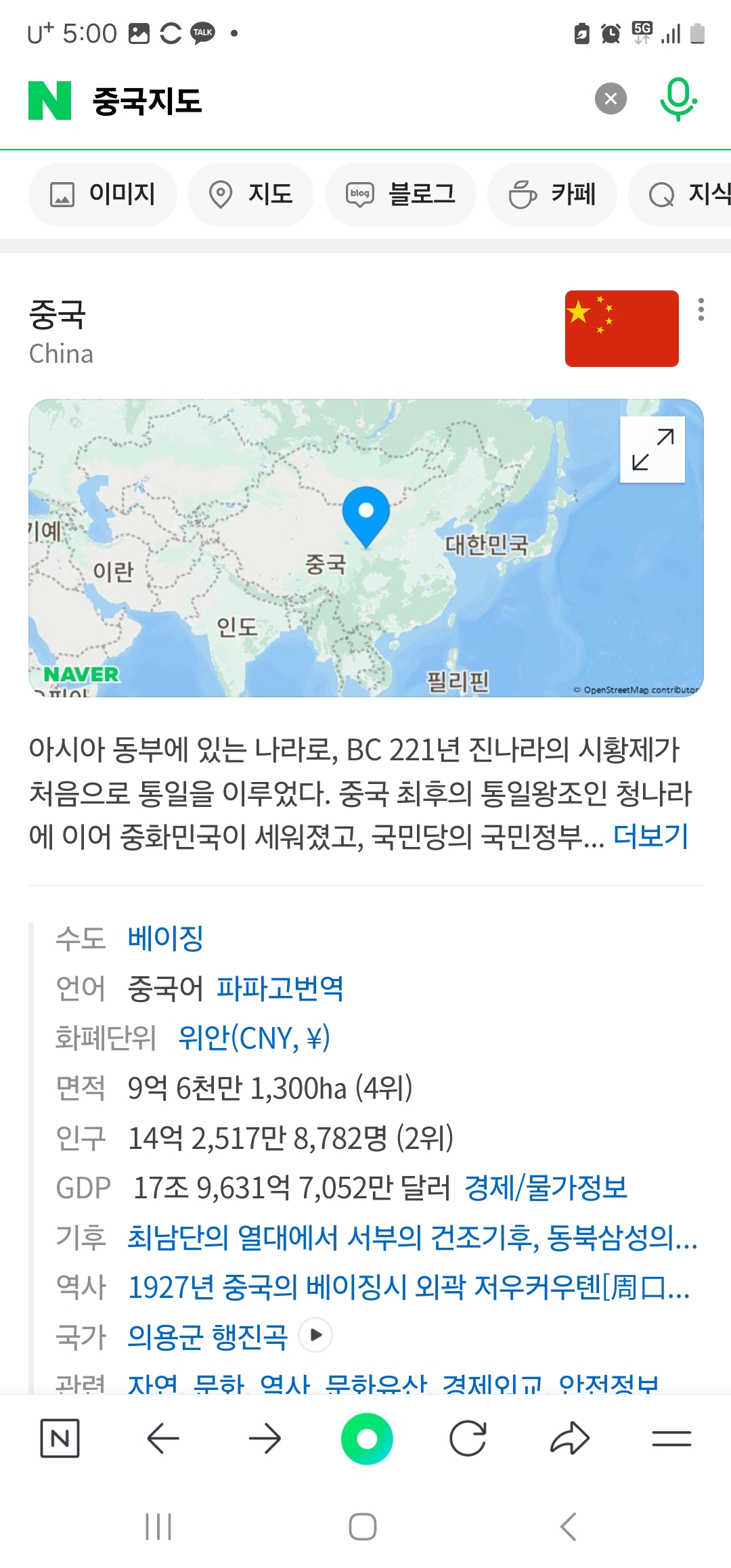Go to Naver home via N icon
The height and width of the screenshot is (1568, 731).
pos(60,1439)
